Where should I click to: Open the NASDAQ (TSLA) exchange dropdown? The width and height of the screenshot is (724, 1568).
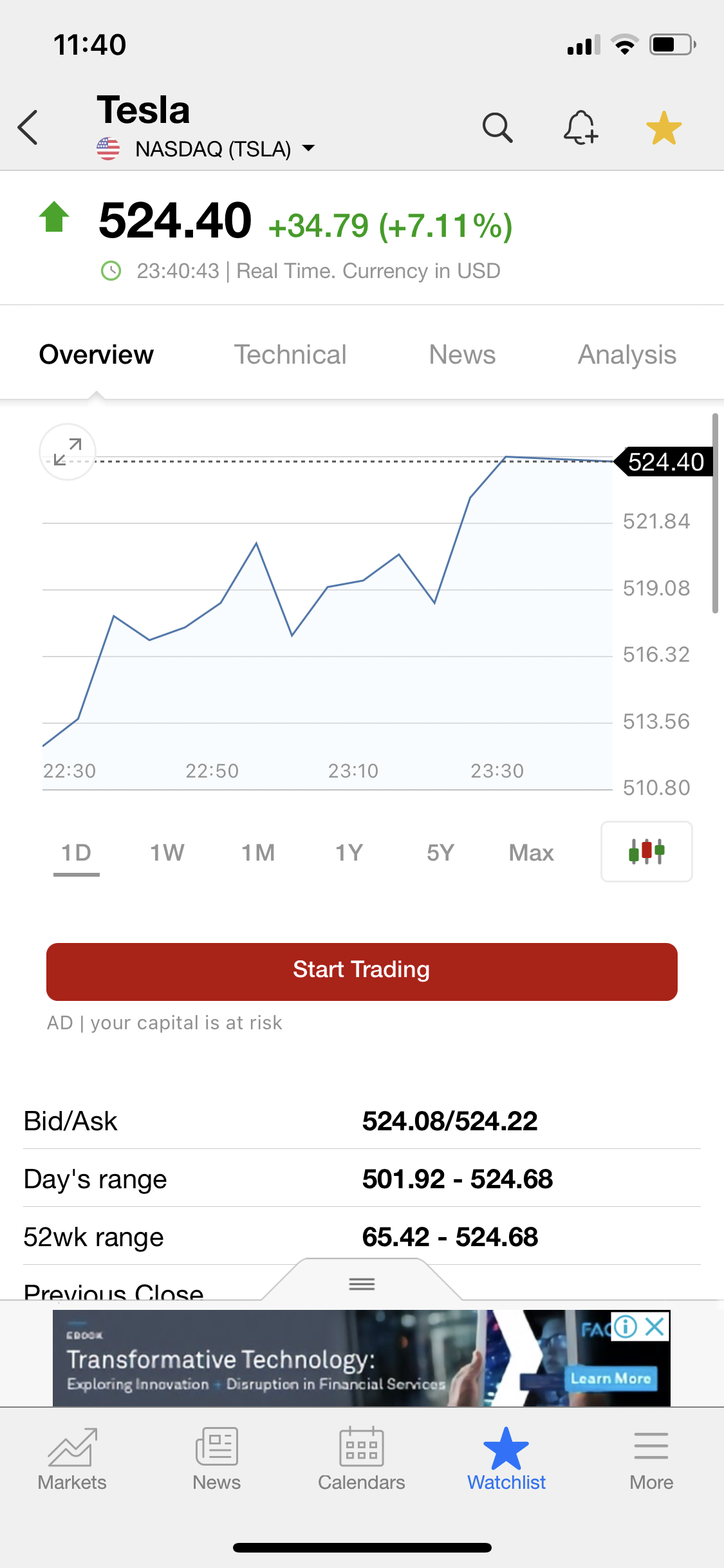(206, 149)
